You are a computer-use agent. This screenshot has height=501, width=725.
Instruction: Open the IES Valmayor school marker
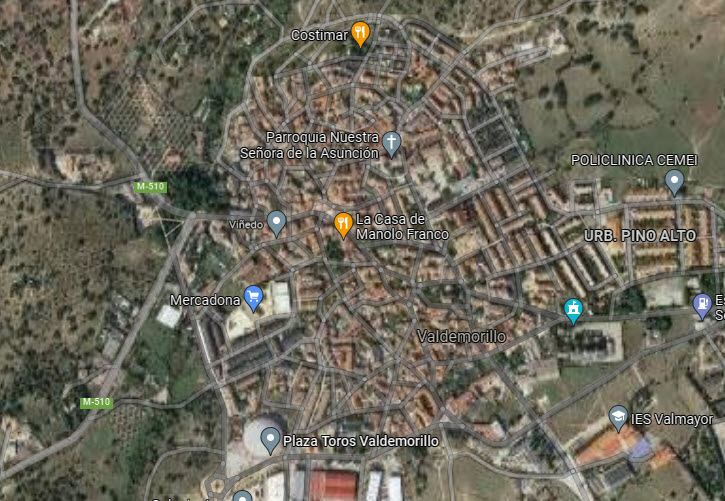pos(618,417)
